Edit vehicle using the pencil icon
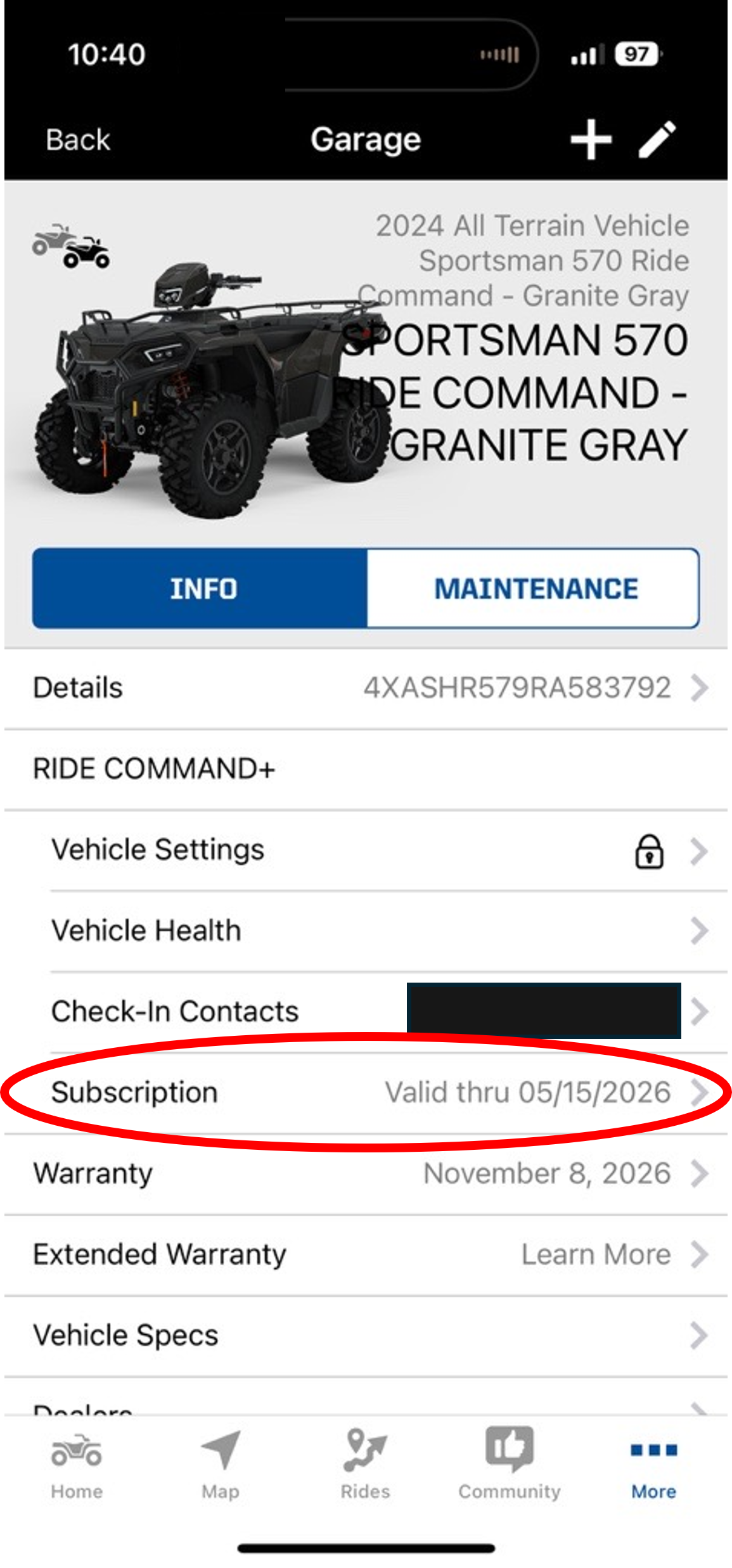This screenshot has height=1568, width=732. point(657,140)
